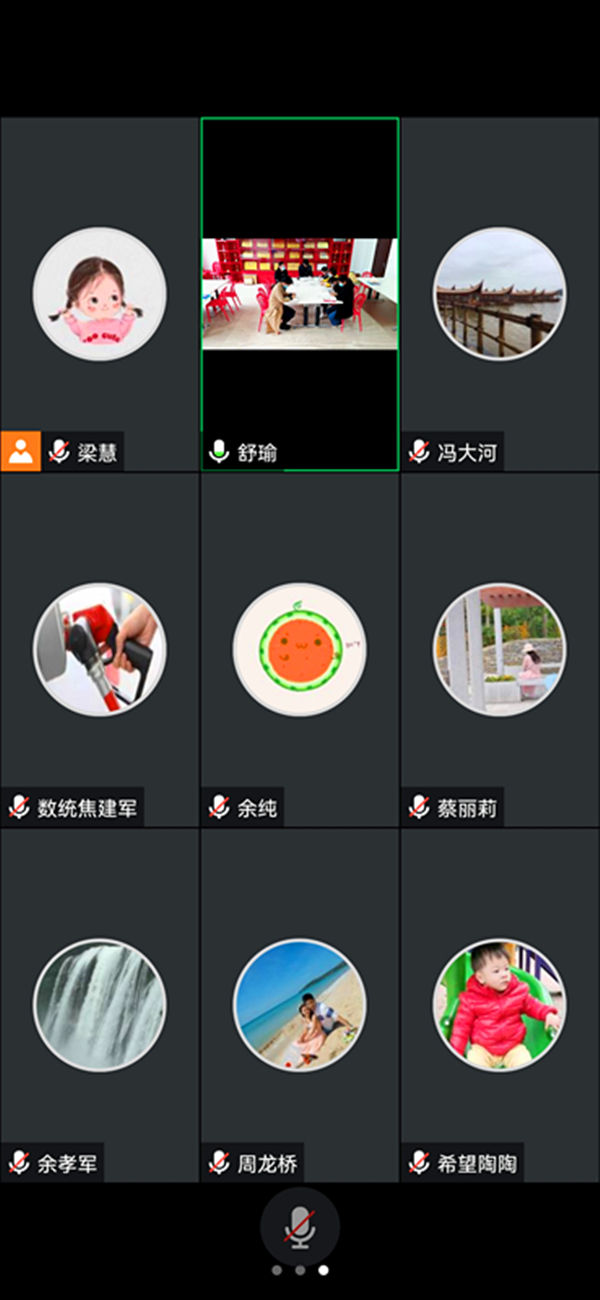Open 数统焦建军's participant tile
Image resolution: width=600 pixels, height=1300 pixels.
[x=100, y=649]
